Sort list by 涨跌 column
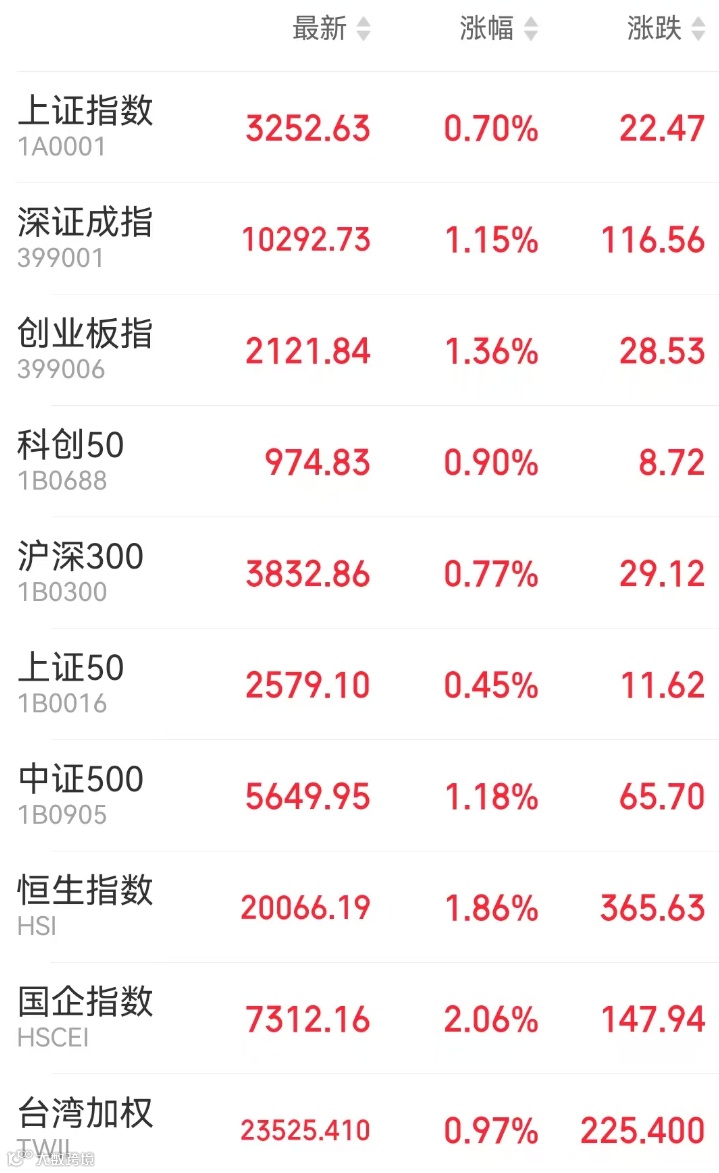Image resolution: width=719 pixels, height=1173 pixels. point(667,29)
